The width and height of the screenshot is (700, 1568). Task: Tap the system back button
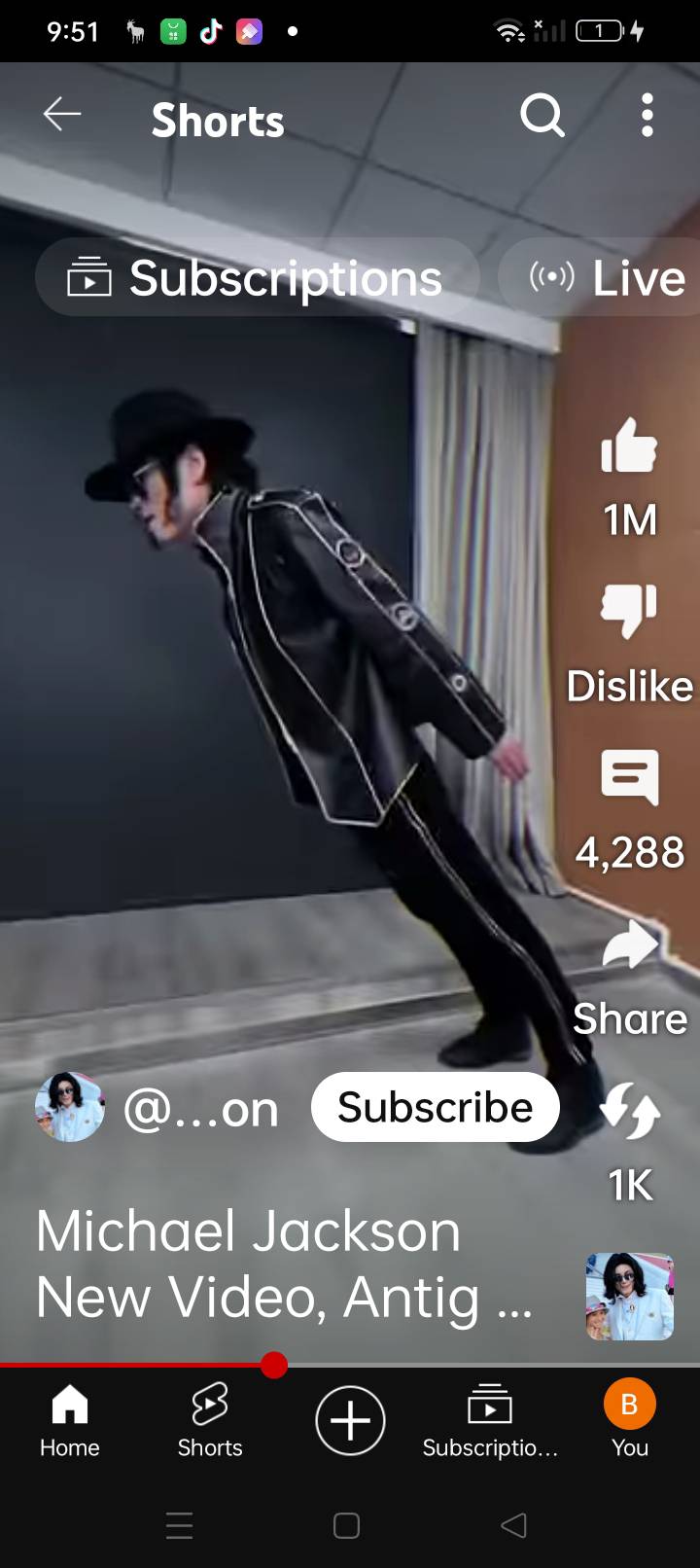[513, 1525]
